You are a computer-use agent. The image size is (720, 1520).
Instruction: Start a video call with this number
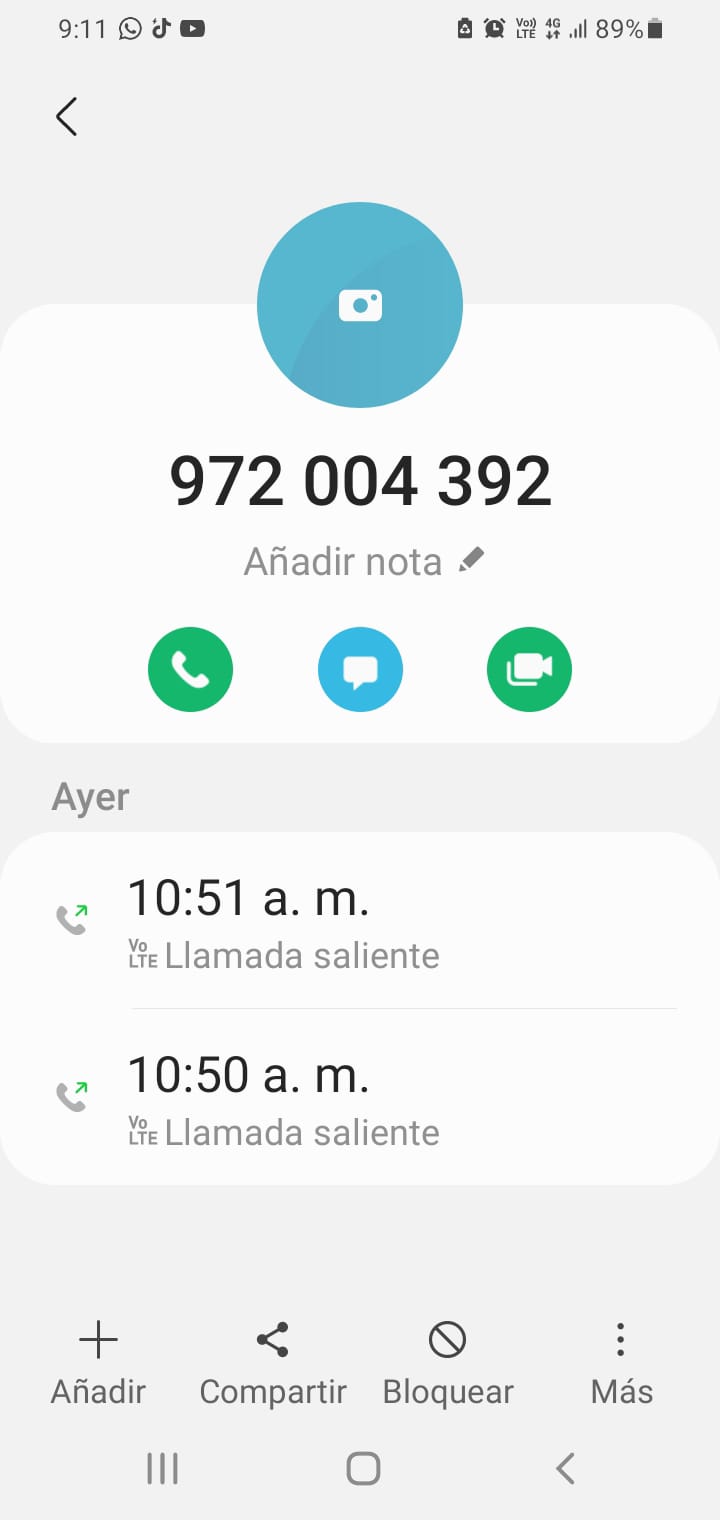[x=529, y=669]
